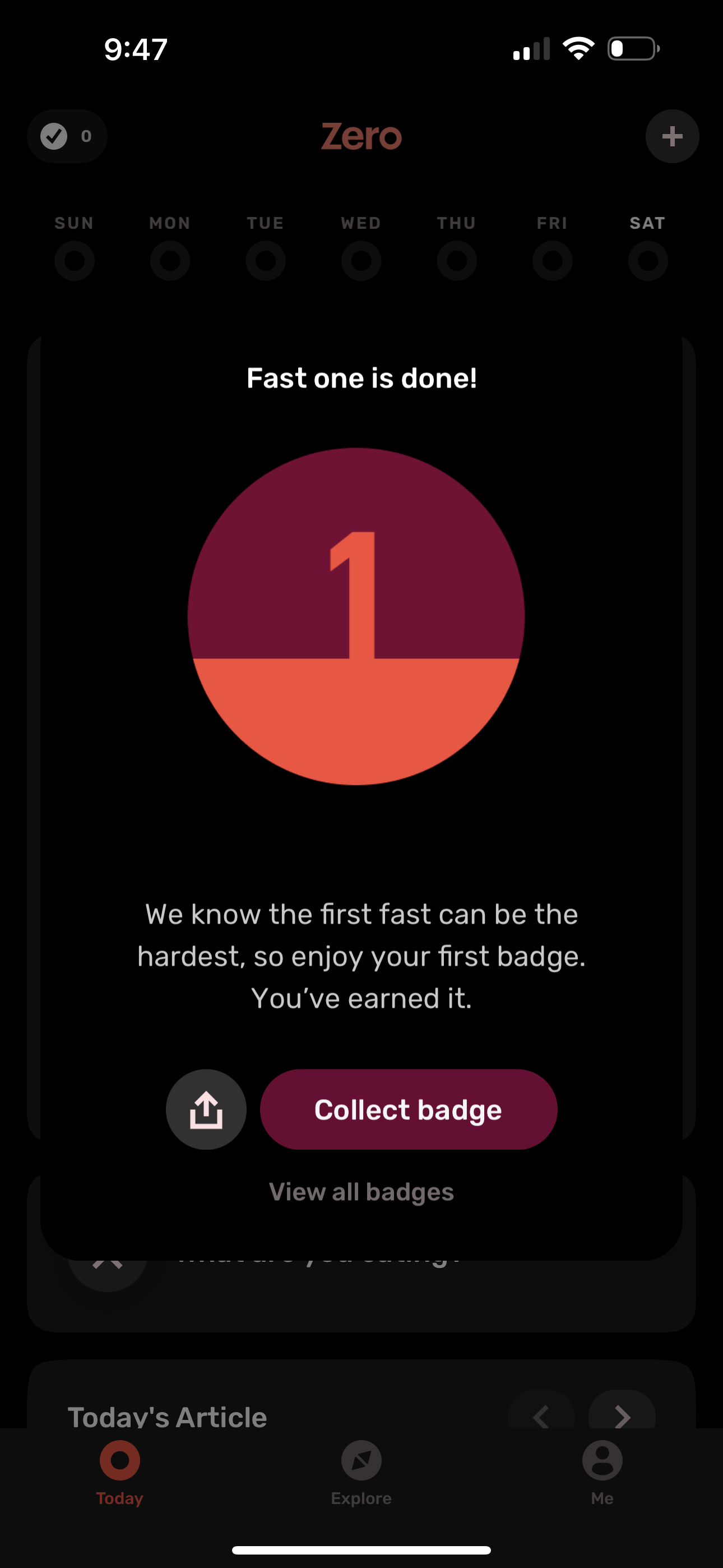Toggle the MON progress circle
Screen dimensions: 723x1568
(170, 261)
